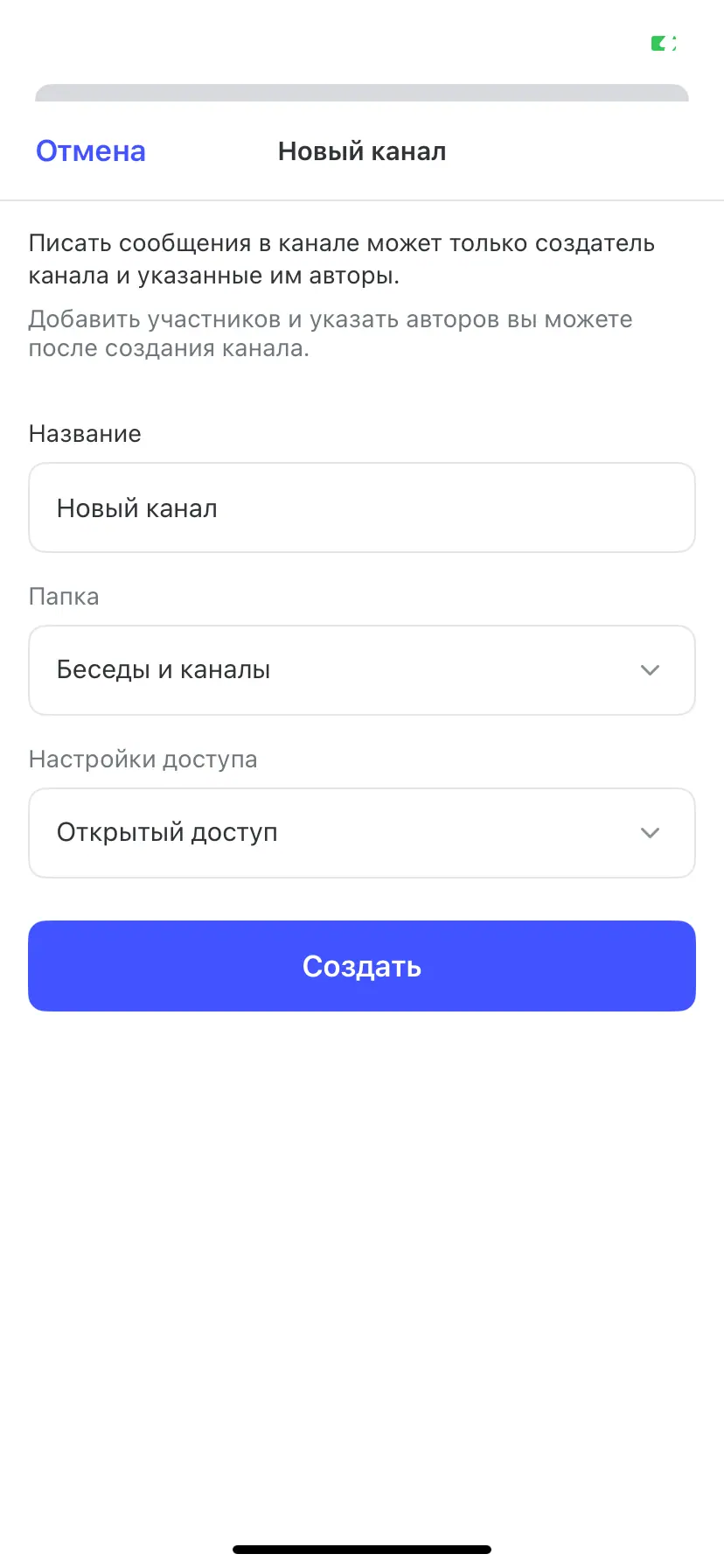Focus the Название text field
724x1568 pixels.
[362, 508]
